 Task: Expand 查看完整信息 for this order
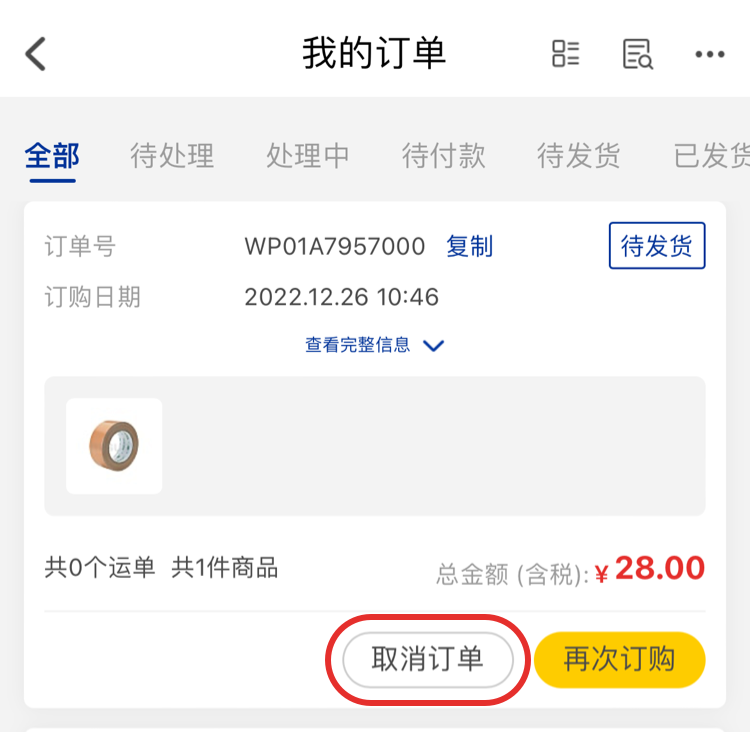(x=374, y=345)
